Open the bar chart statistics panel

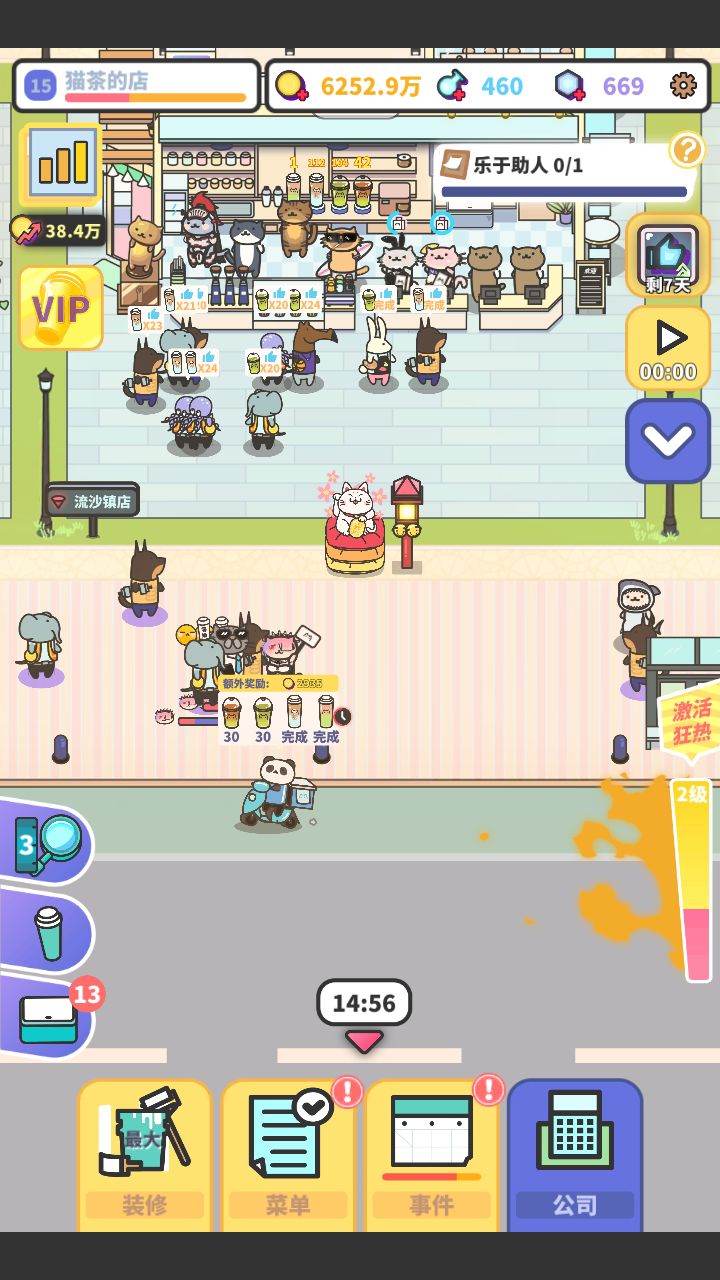(x=60, y=163)
